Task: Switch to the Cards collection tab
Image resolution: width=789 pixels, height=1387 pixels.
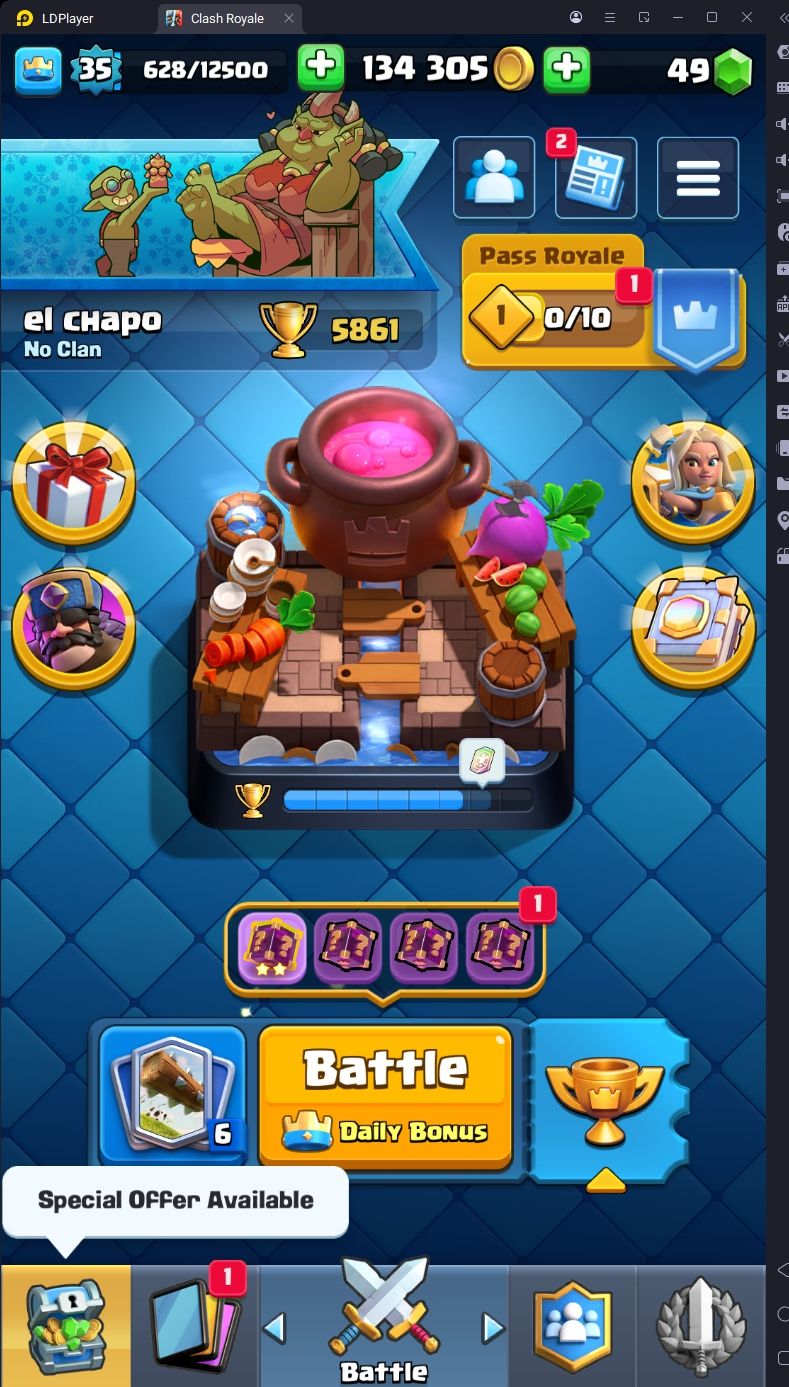Action: pyautogui.click(x=195, y=1325)
